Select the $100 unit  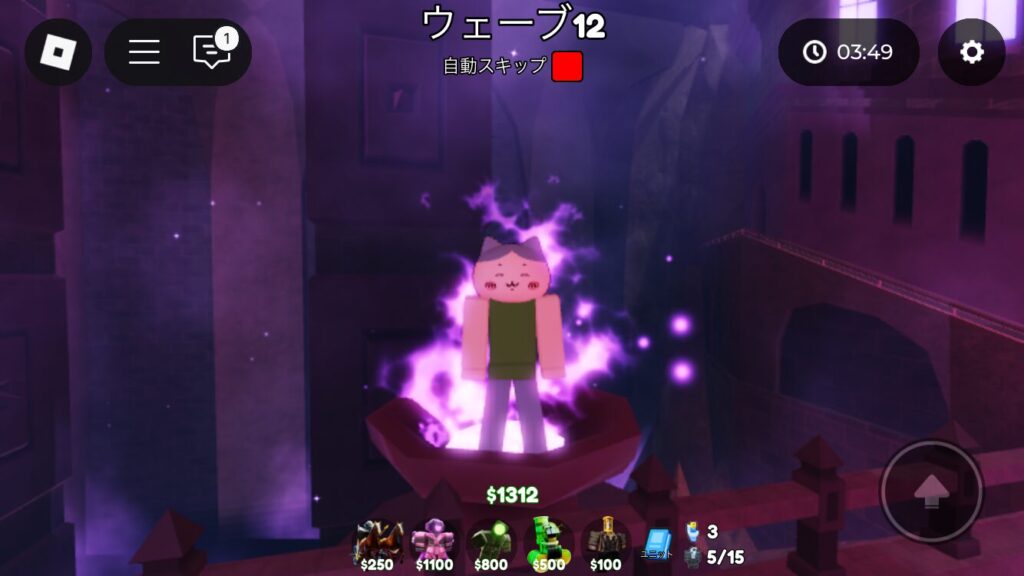point(605,543)
